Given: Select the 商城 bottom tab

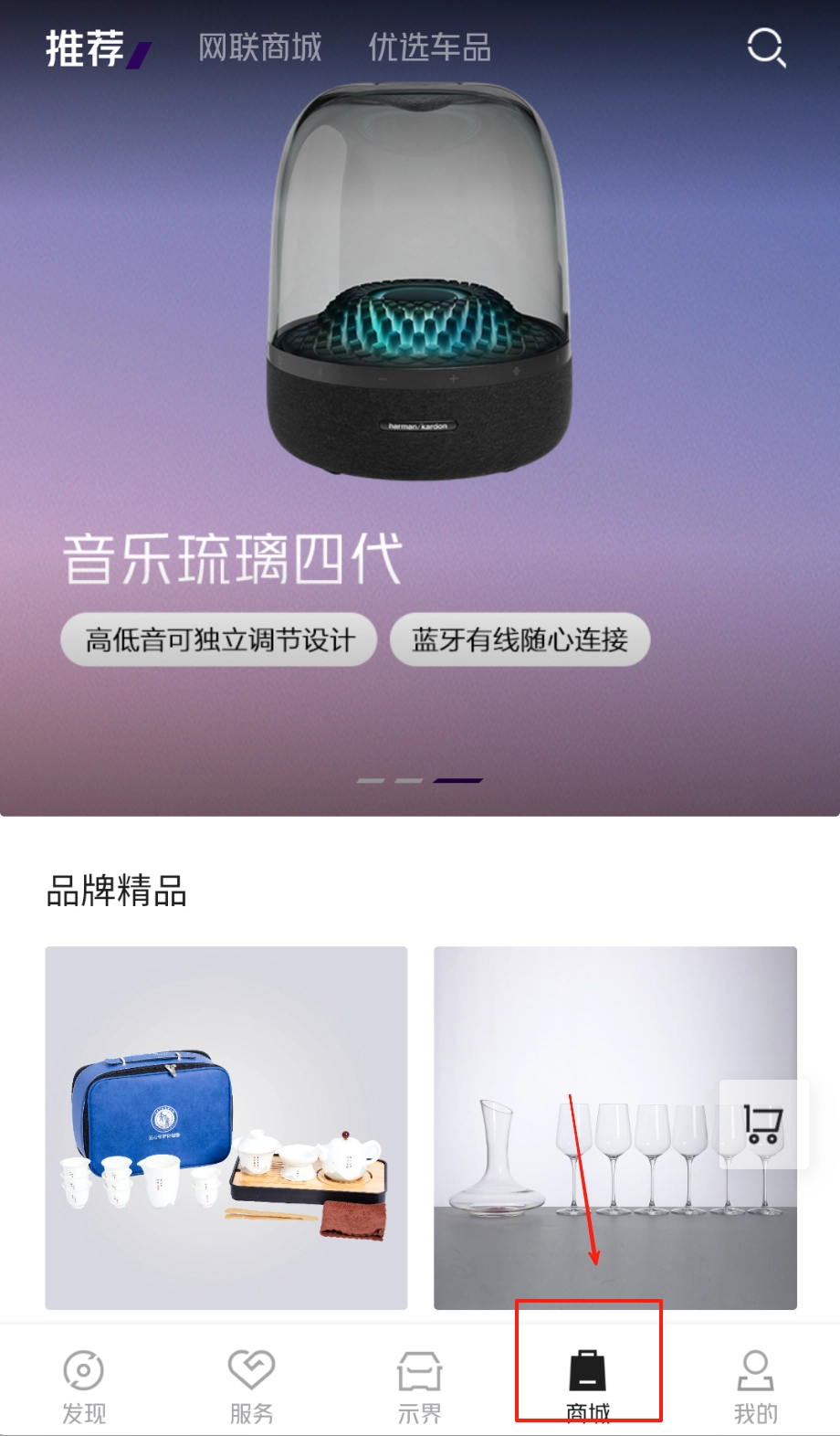Looking at the screenshot, I should pyautogui.click(x=588, y=1385).
